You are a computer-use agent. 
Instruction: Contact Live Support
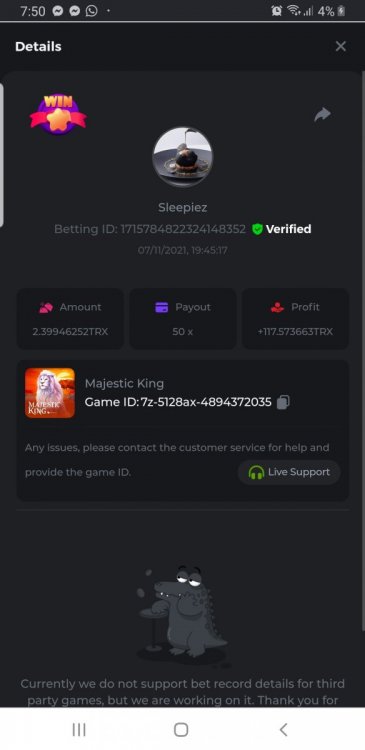click(x=289, y=472)
